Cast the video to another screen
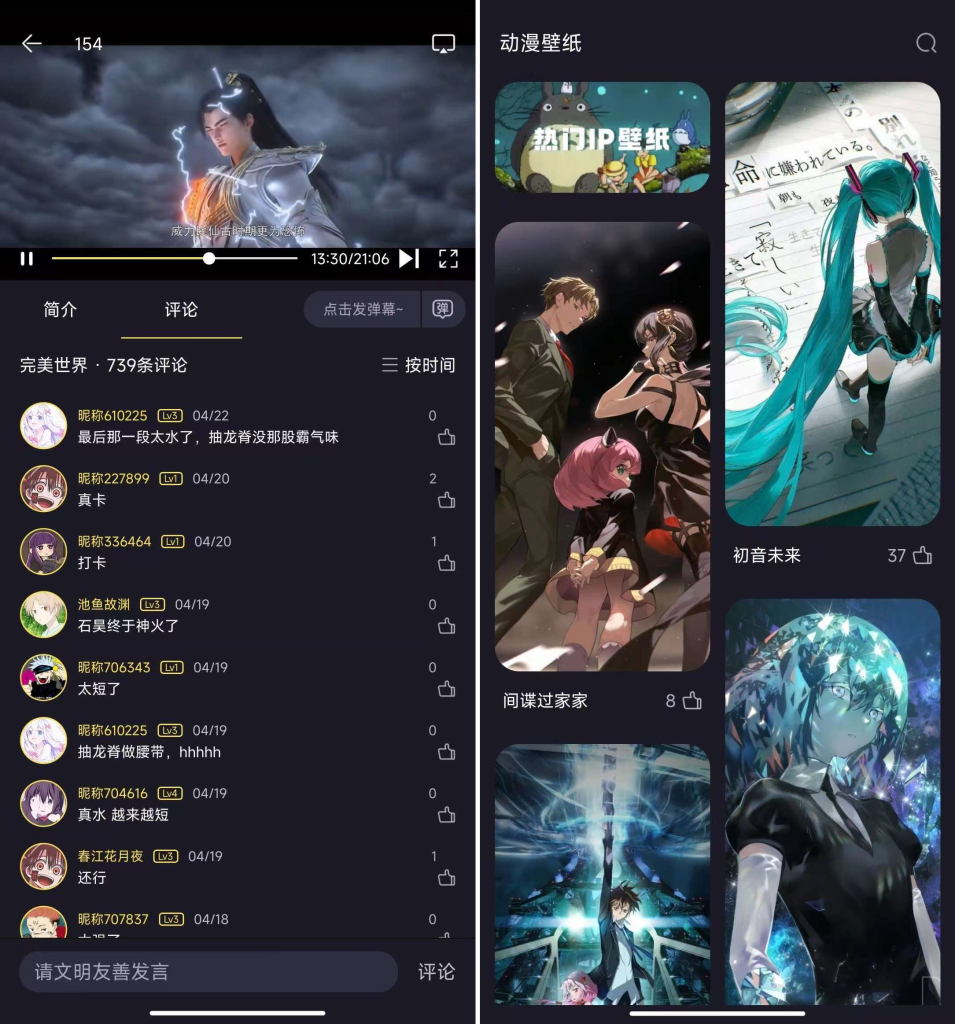 tap(443, 43)
